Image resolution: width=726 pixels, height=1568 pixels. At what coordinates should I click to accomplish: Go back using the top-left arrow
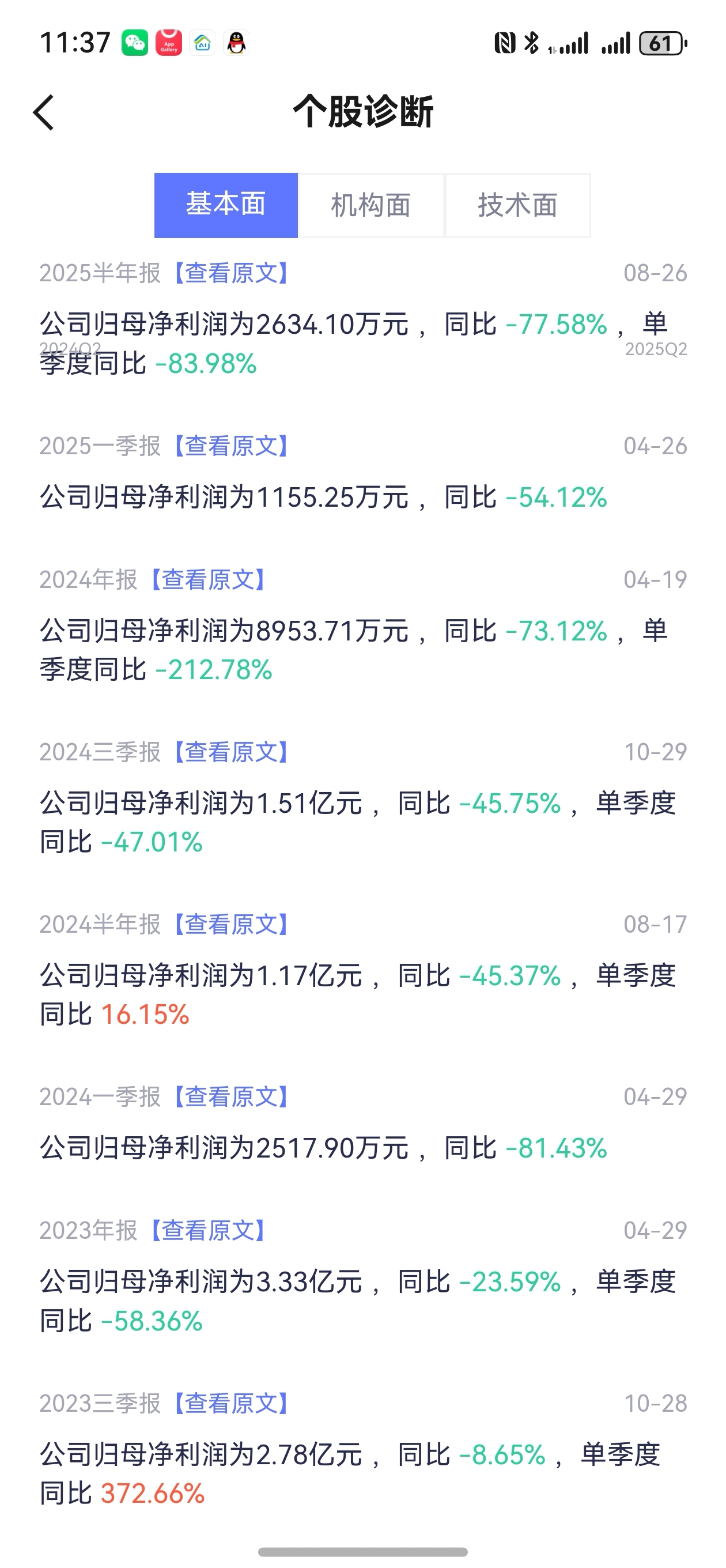[43, 112]
